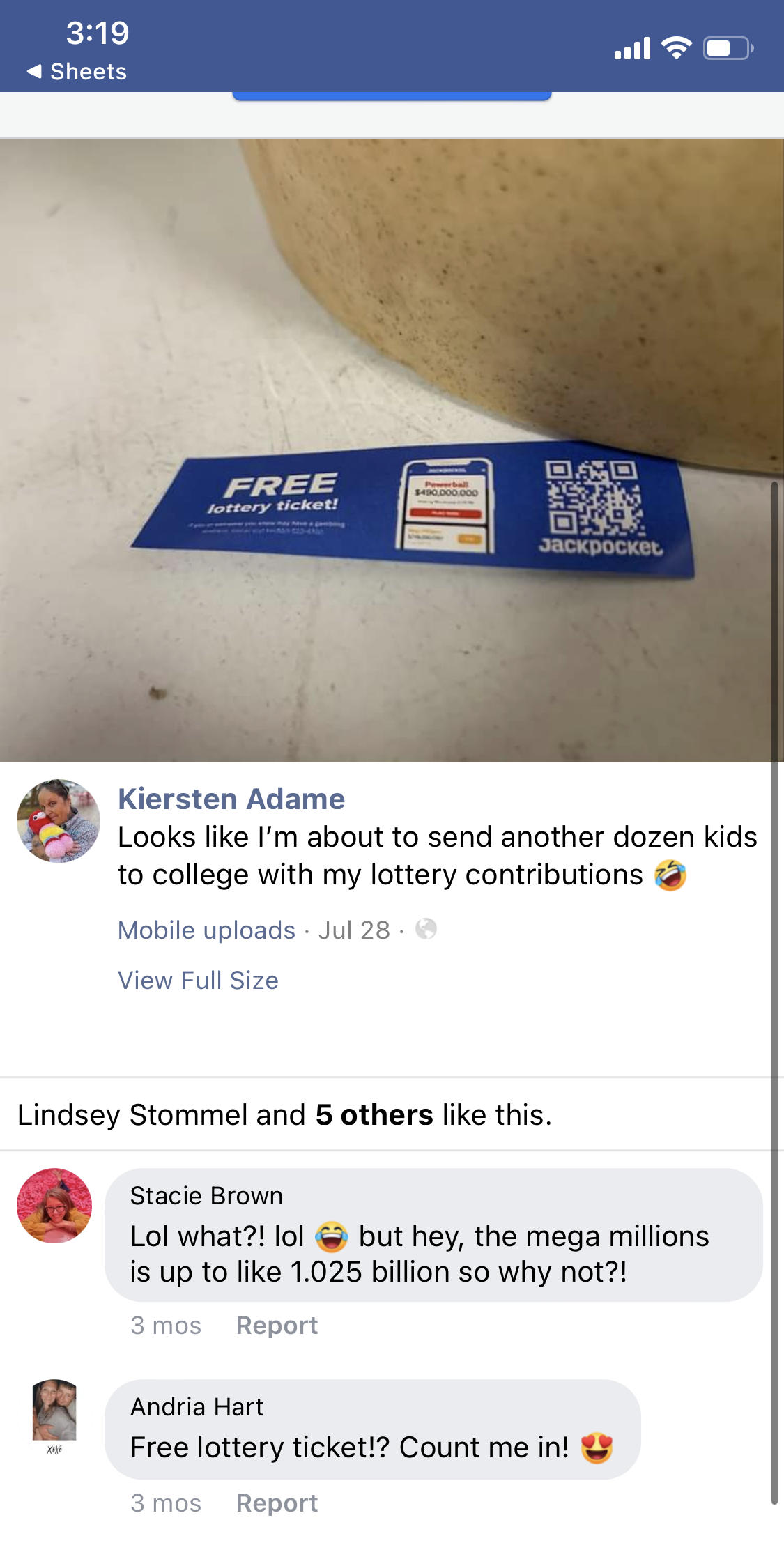This screenshot has width=784, height=1543.
Task: Open the posted lottery ticket photo
Action: click(390, 450)
